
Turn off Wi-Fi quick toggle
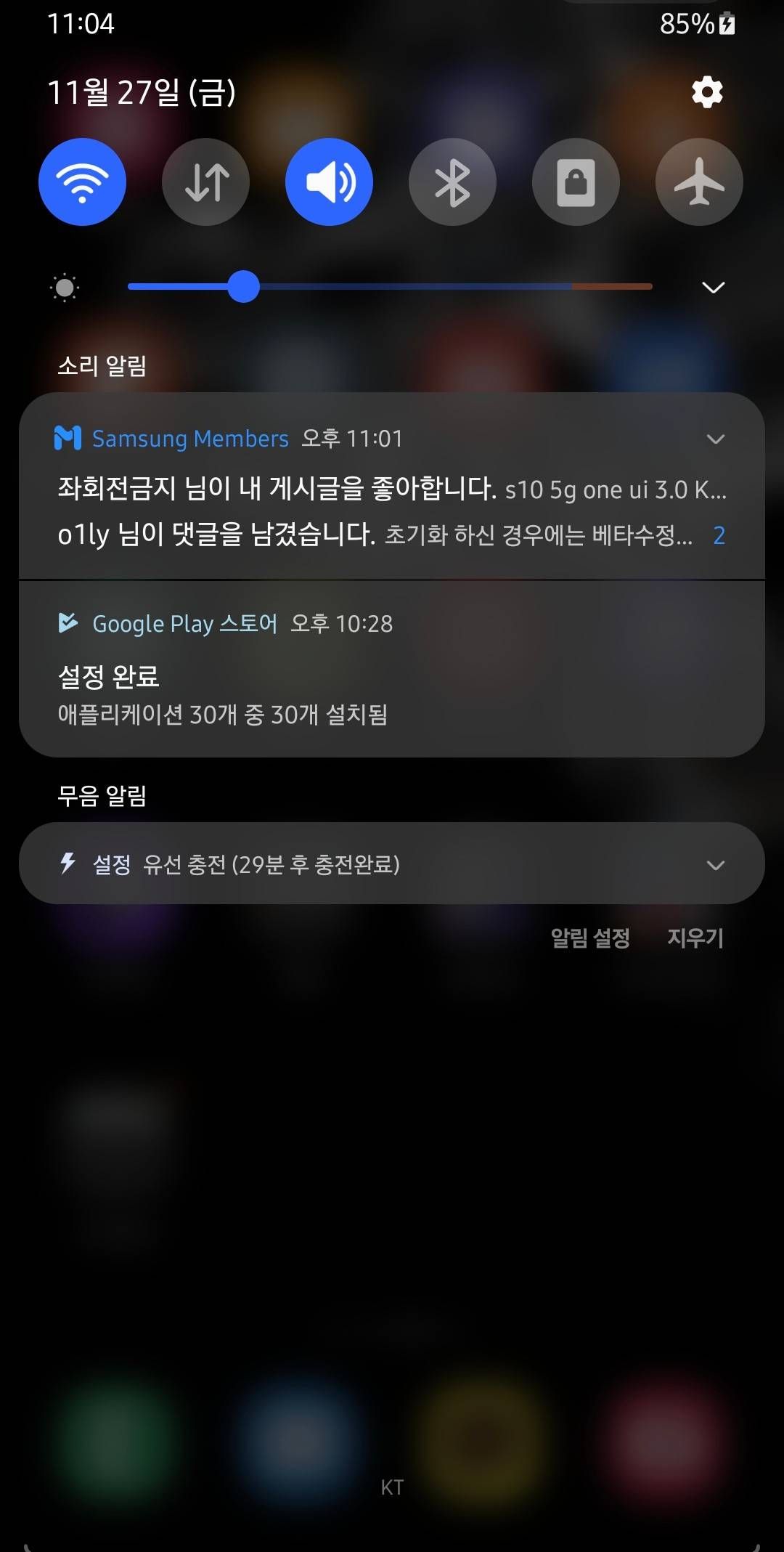coord(82,182)
